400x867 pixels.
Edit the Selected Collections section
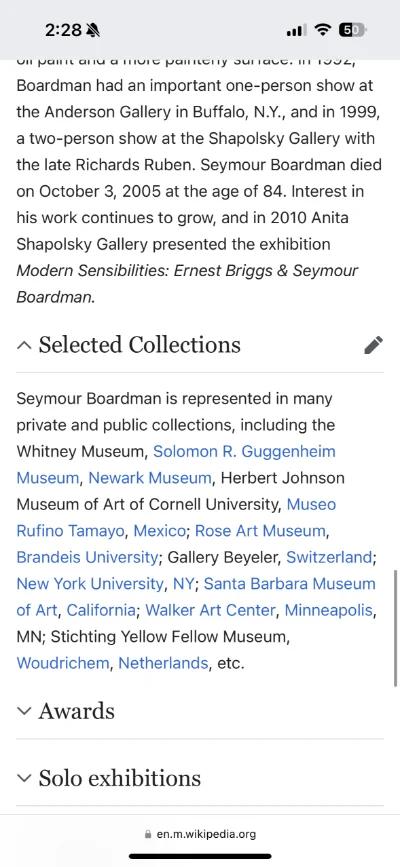pyautogui.click(x=373, y=345)
